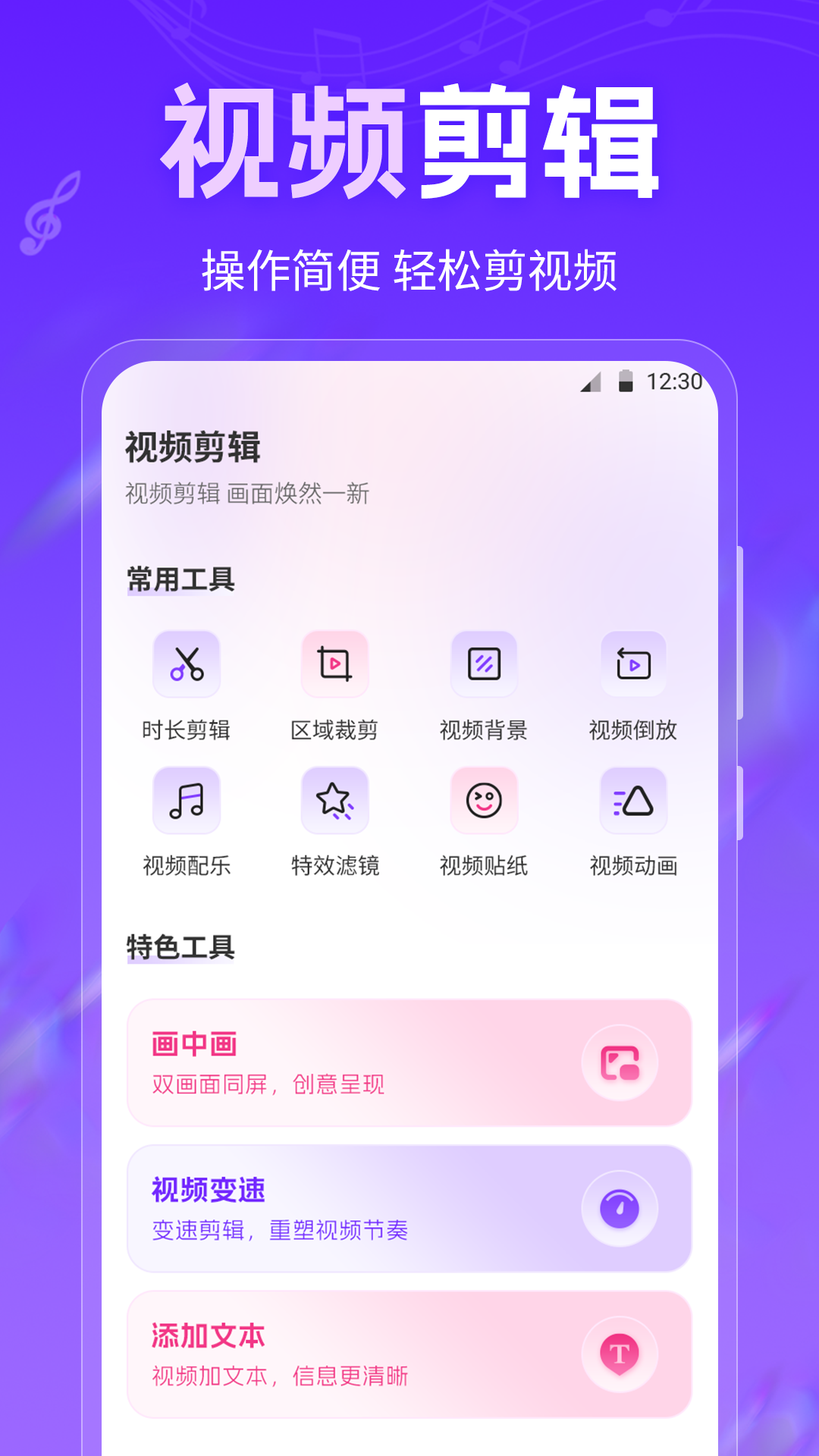
Task: Select the 视频贴纸 smiley sticker icon
Action: 484,801
